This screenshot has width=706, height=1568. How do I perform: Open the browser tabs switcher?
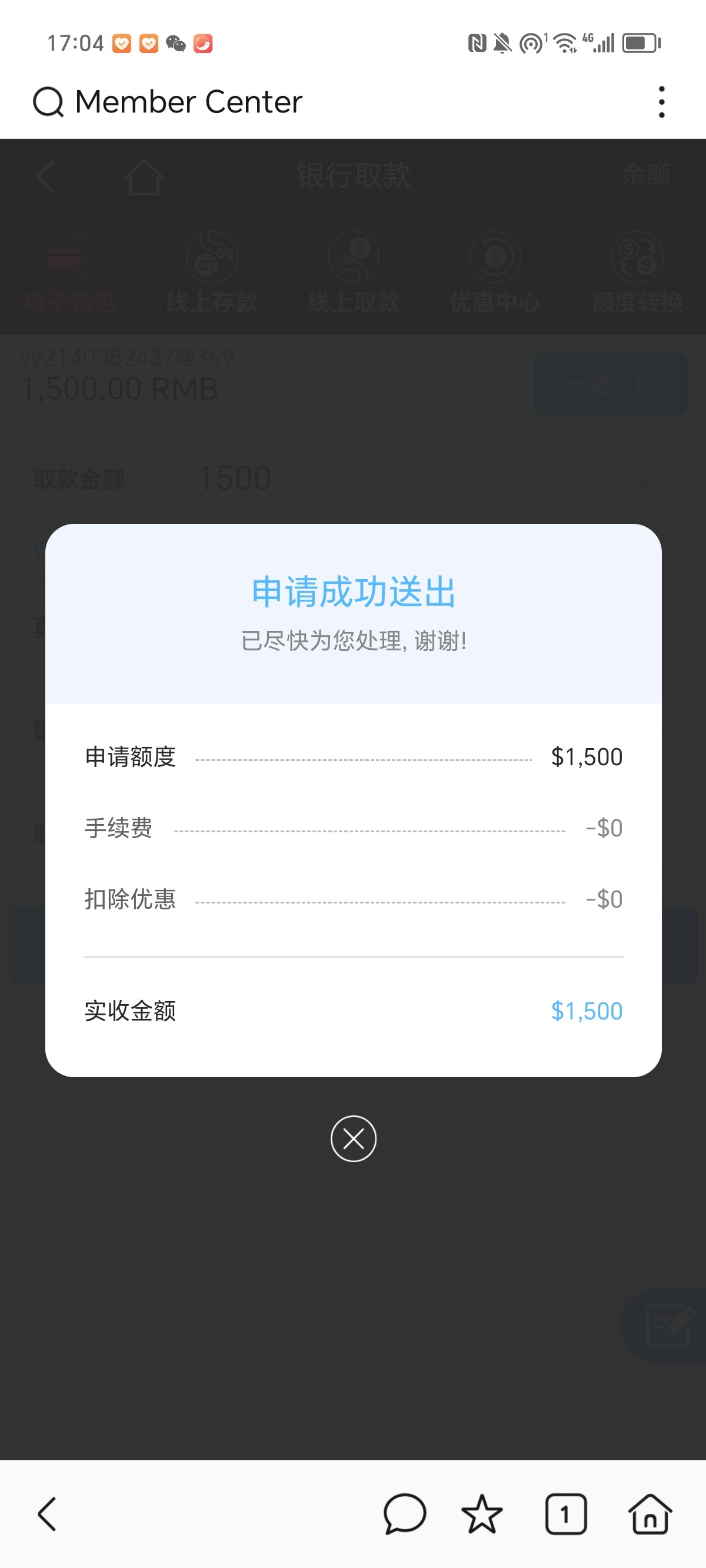coord(565,1513)
